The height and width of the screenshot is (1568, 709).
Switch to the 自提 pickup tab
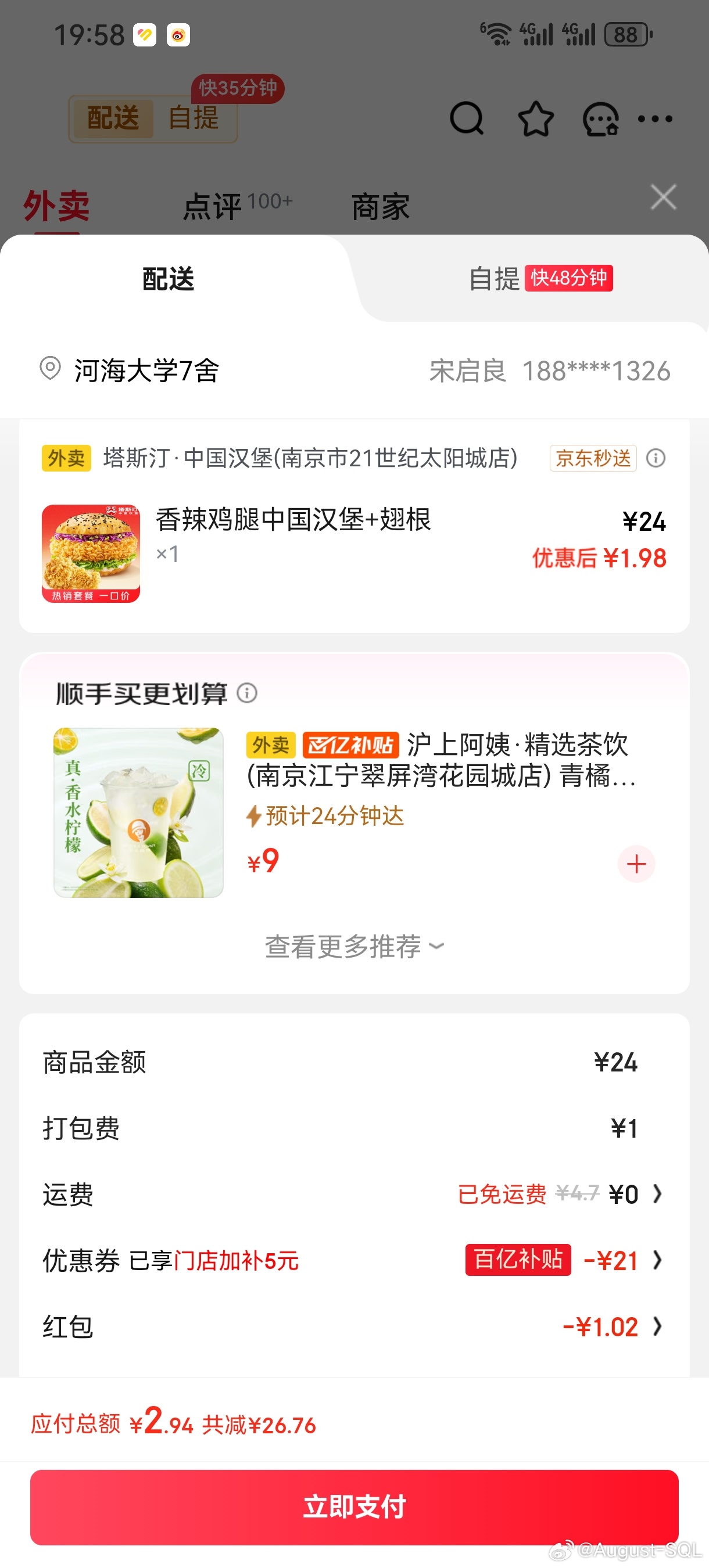coord(540,279)
